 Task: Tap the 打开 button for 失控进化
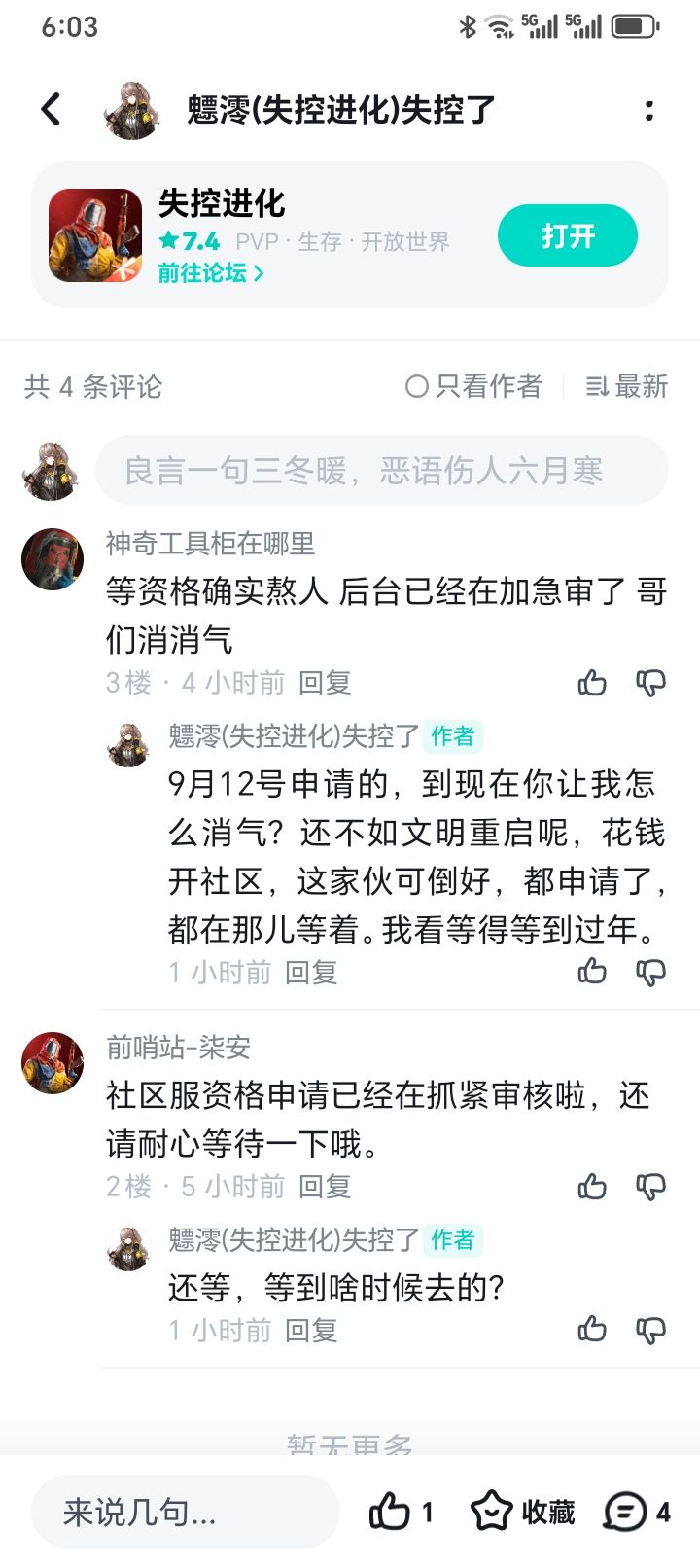[568, 235]
